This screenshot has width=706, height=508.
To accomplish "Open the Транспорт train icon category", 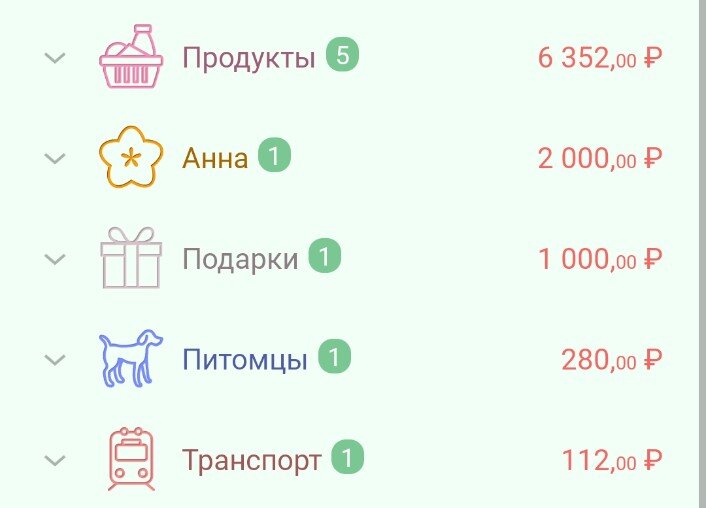I will [x=131, y=459].
